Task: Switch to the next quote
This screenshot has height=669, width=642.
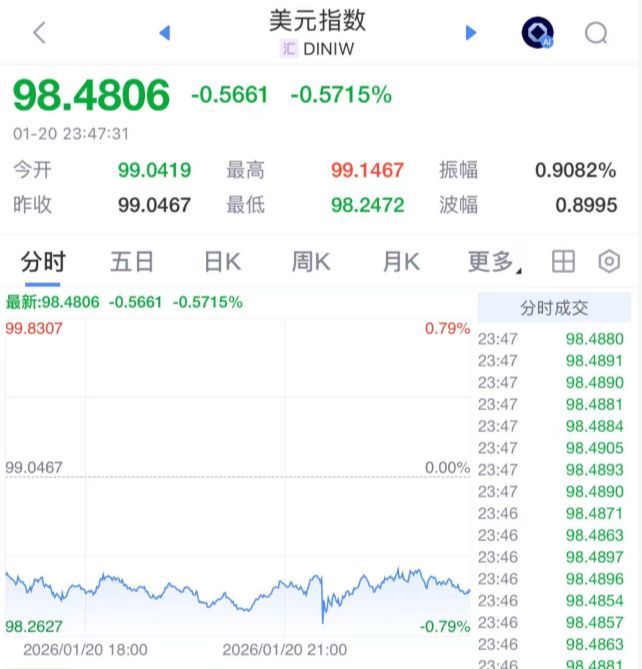Action: tap(471, 33)
